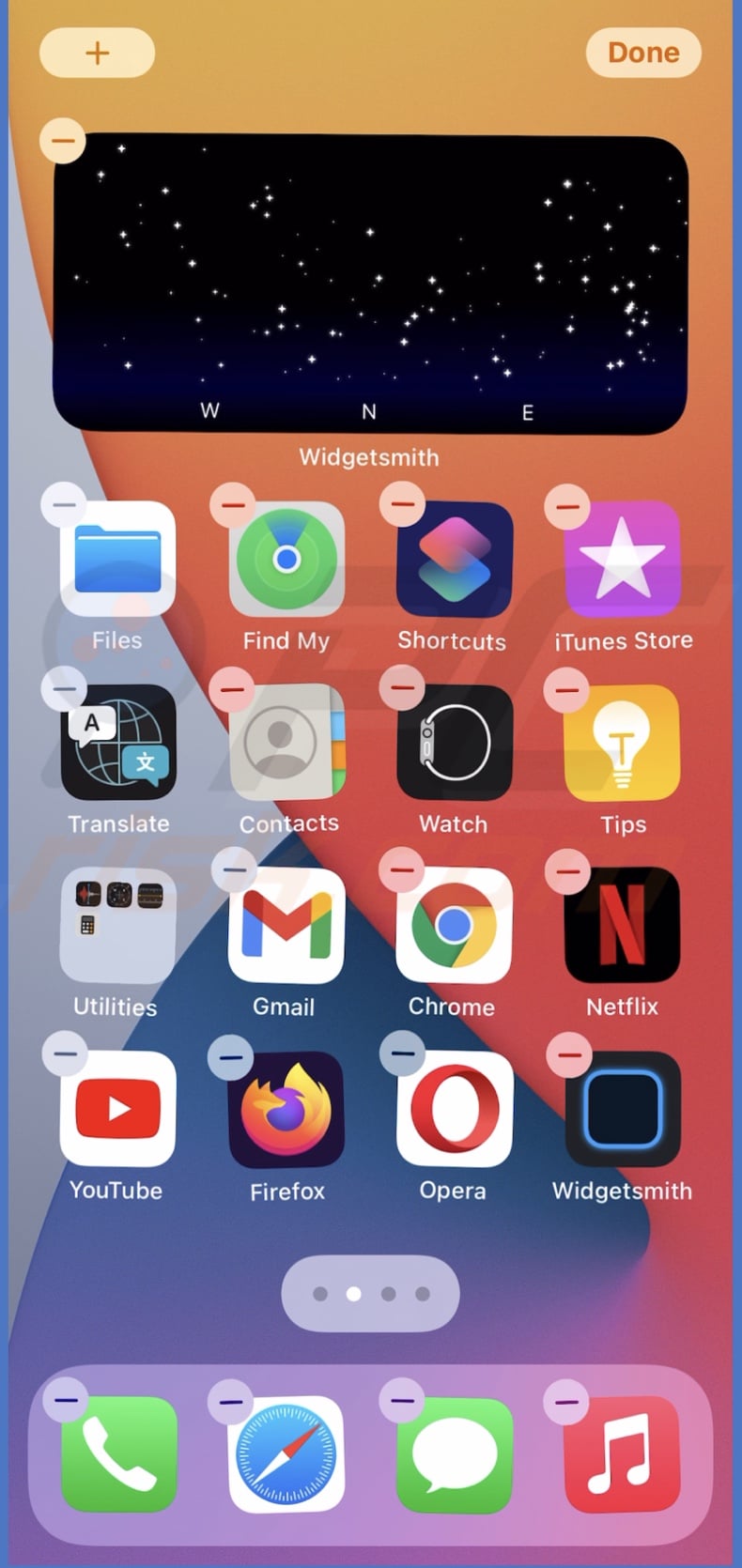
Task: Open the iTunes Store
Action: 622,560
